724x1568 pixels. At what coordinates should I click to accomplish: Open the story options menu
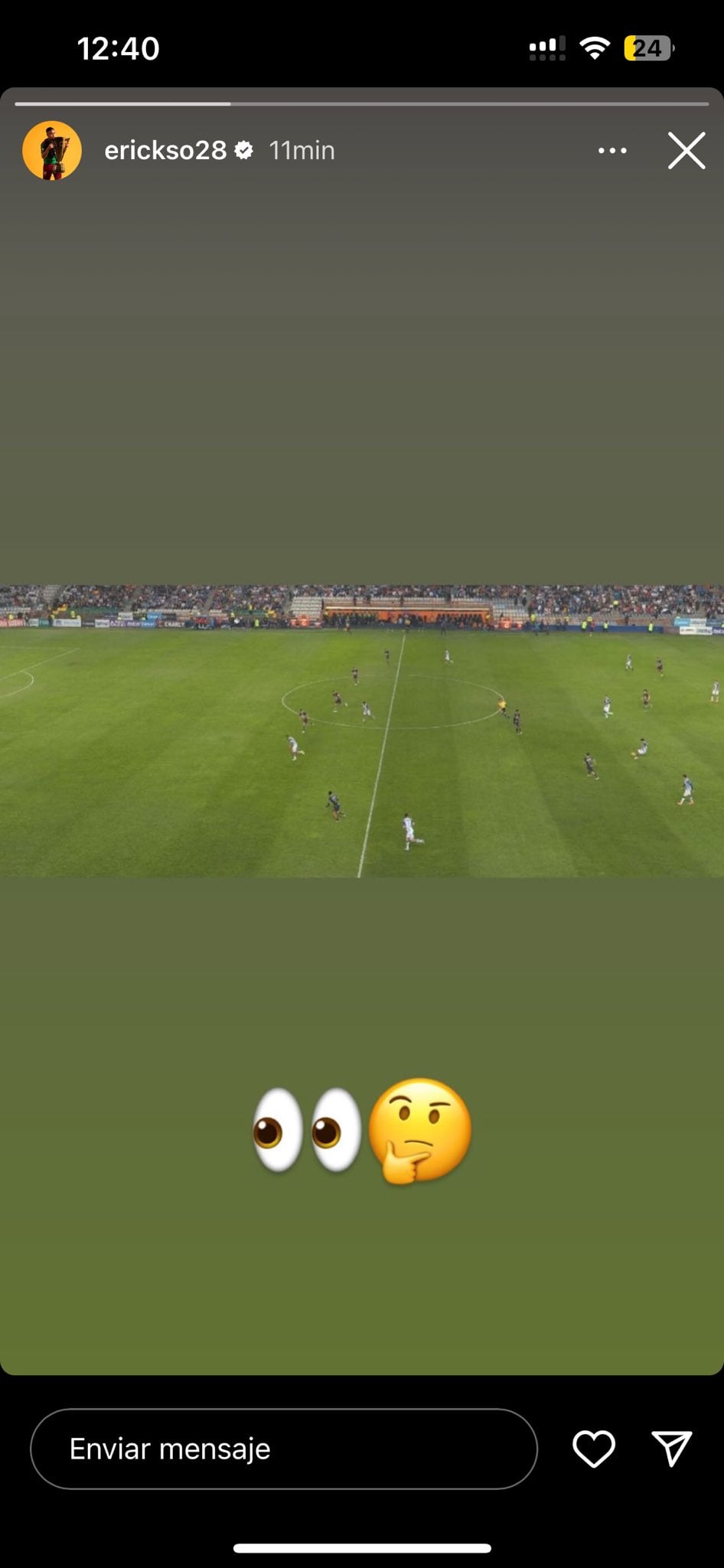pos(612,151)
